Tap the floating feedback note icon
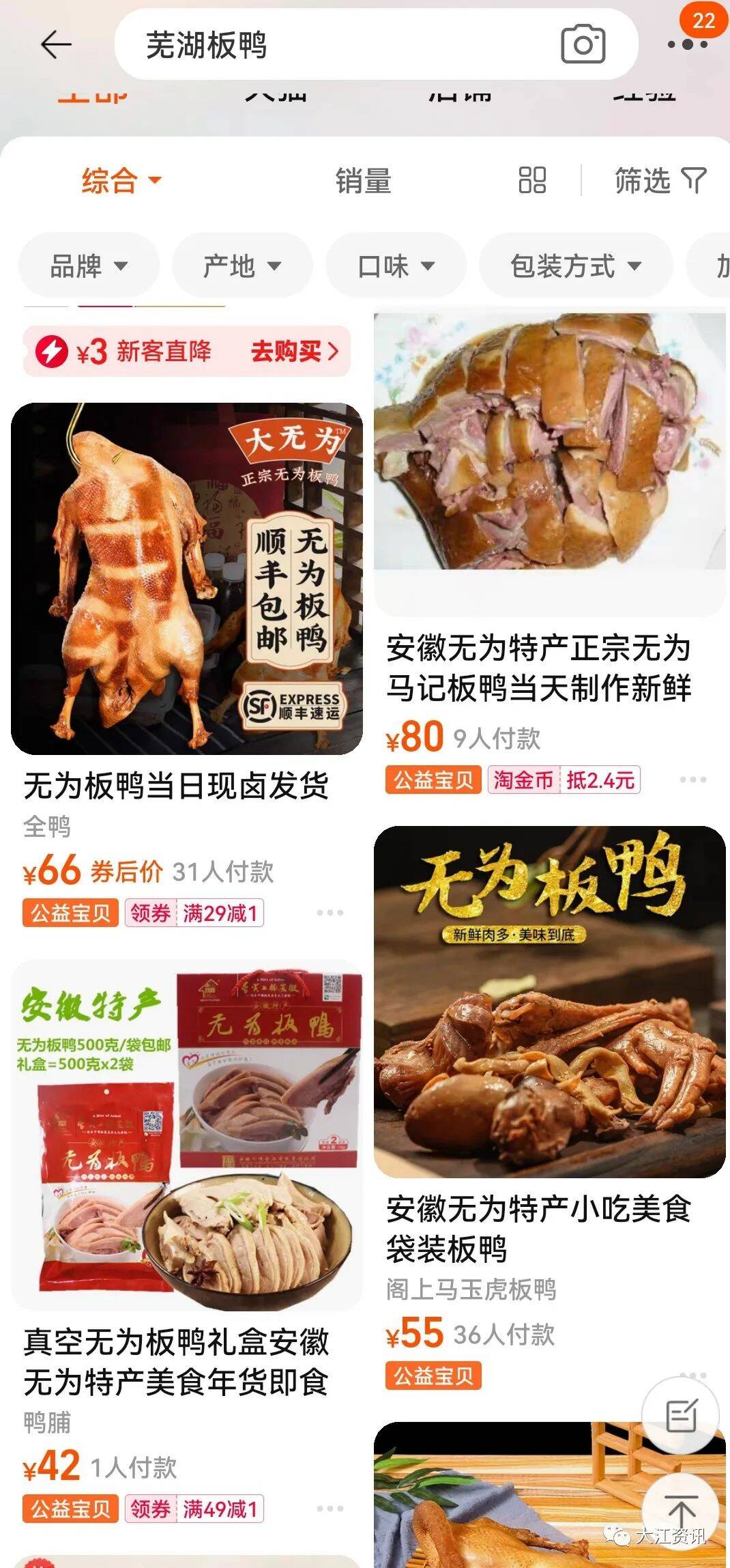The image size is (730, 1568). coord(680,1415)
